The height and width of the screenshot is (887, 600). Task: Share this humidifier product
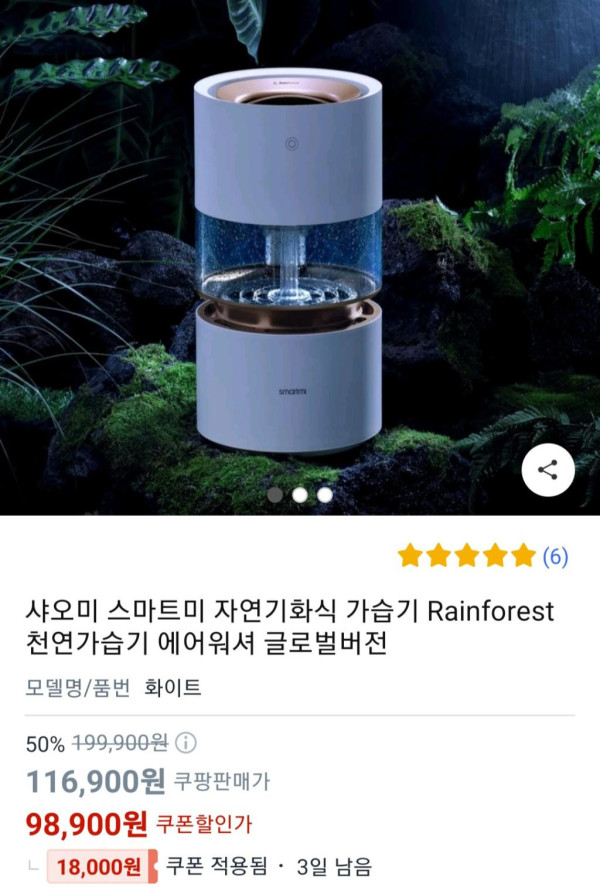coord(548,470)
